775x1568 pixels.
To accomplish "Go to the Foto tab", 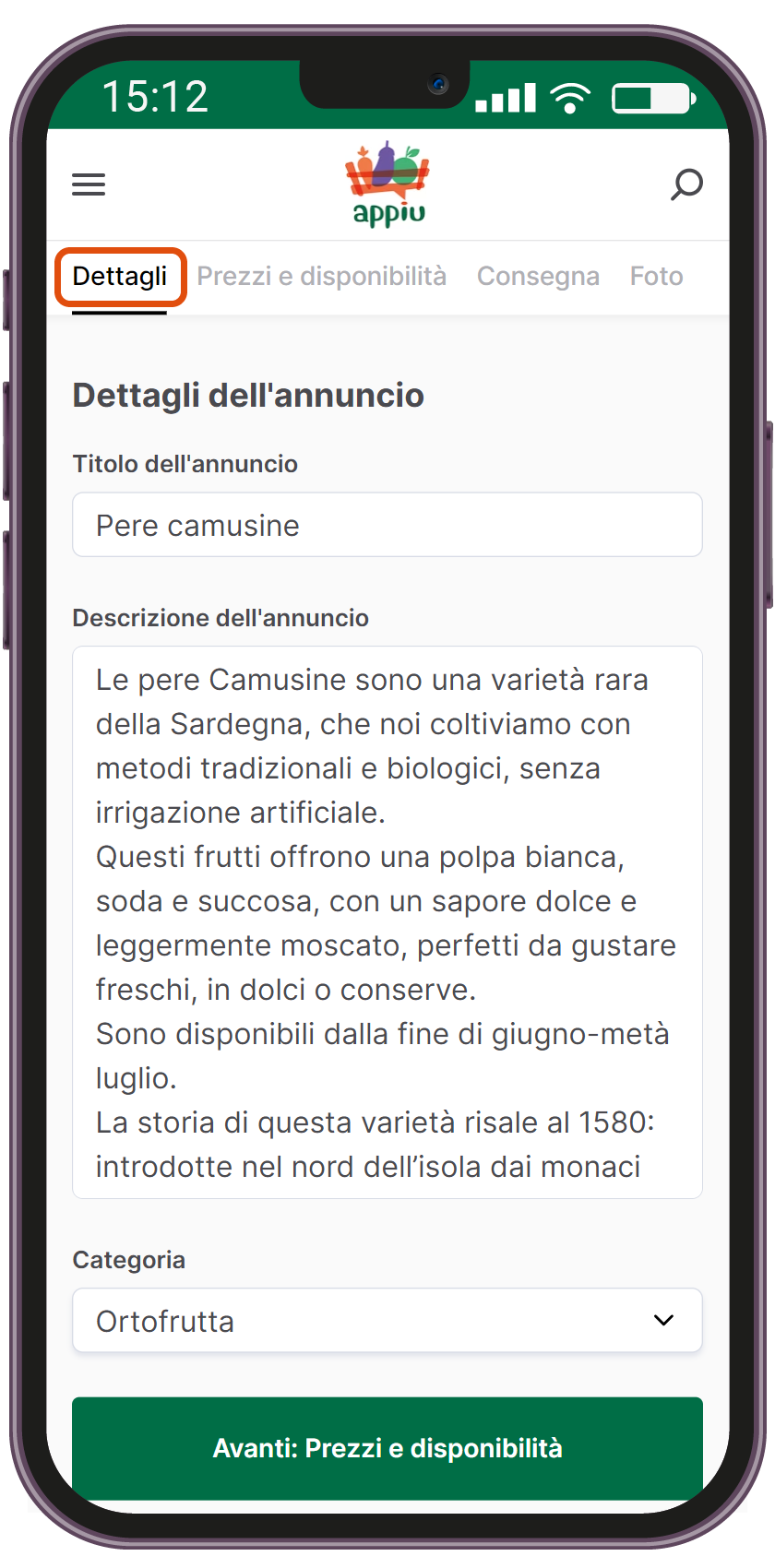I will tap(656, 277).
